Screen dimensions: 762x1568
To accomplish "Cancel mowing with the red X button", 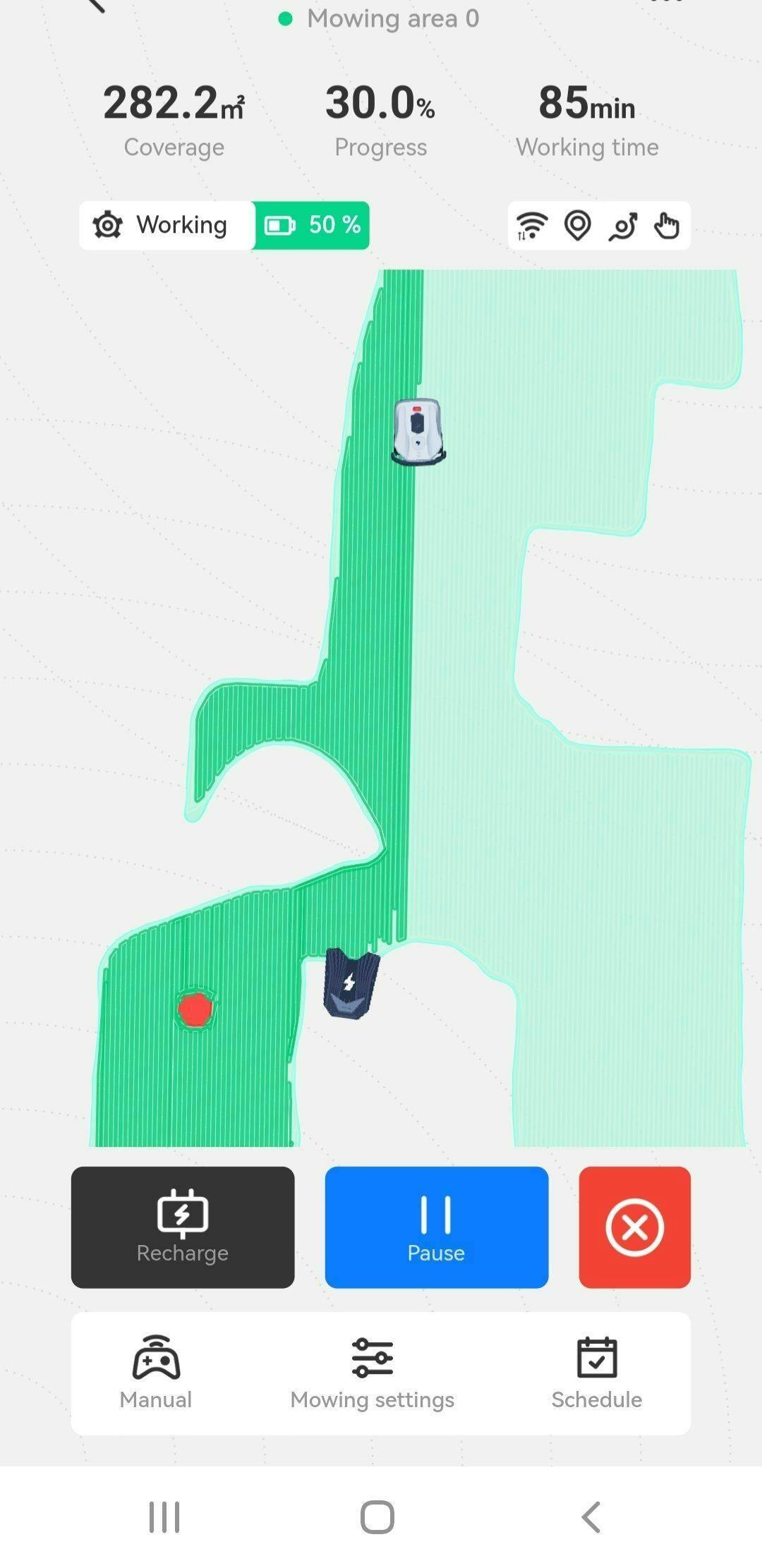I will 634,1227.
